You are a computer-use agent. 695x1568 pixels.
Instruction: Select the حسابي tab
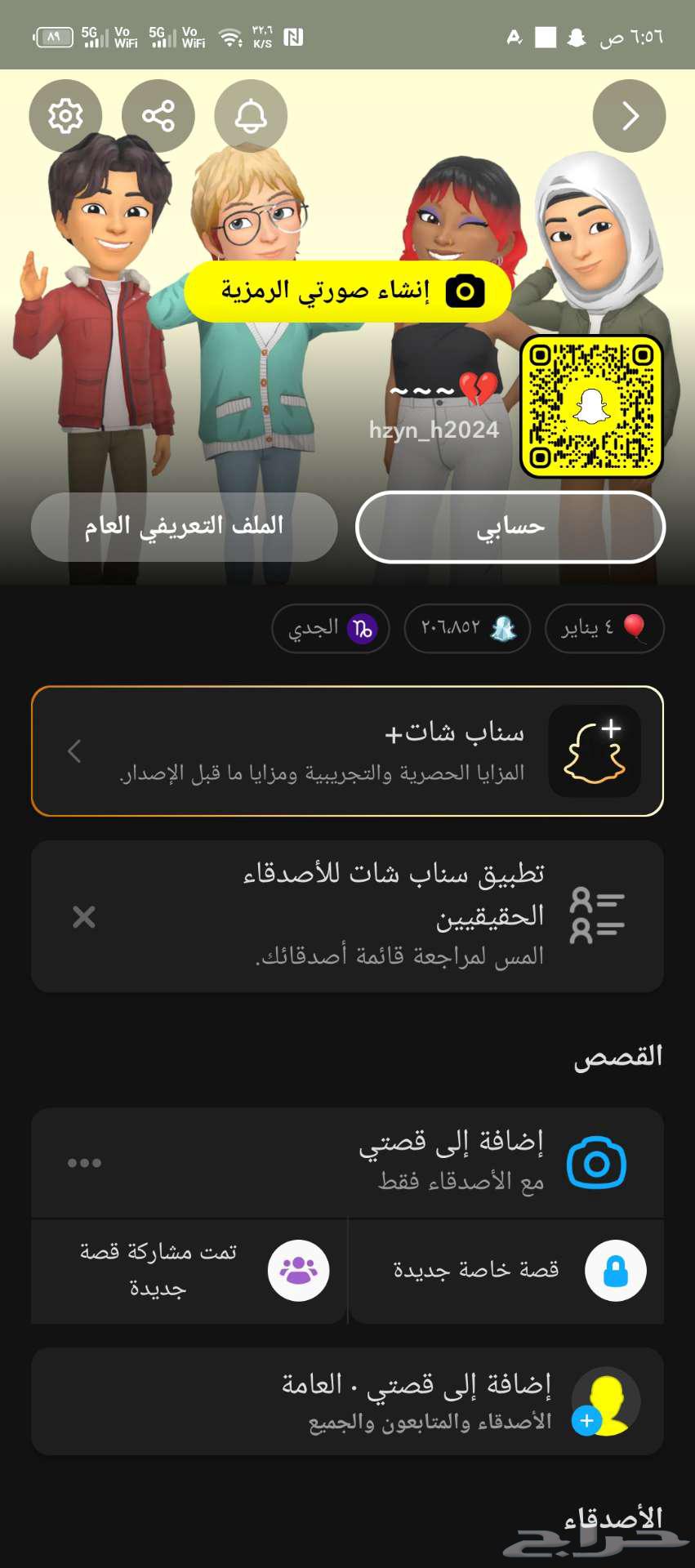[x=510, y=527]
